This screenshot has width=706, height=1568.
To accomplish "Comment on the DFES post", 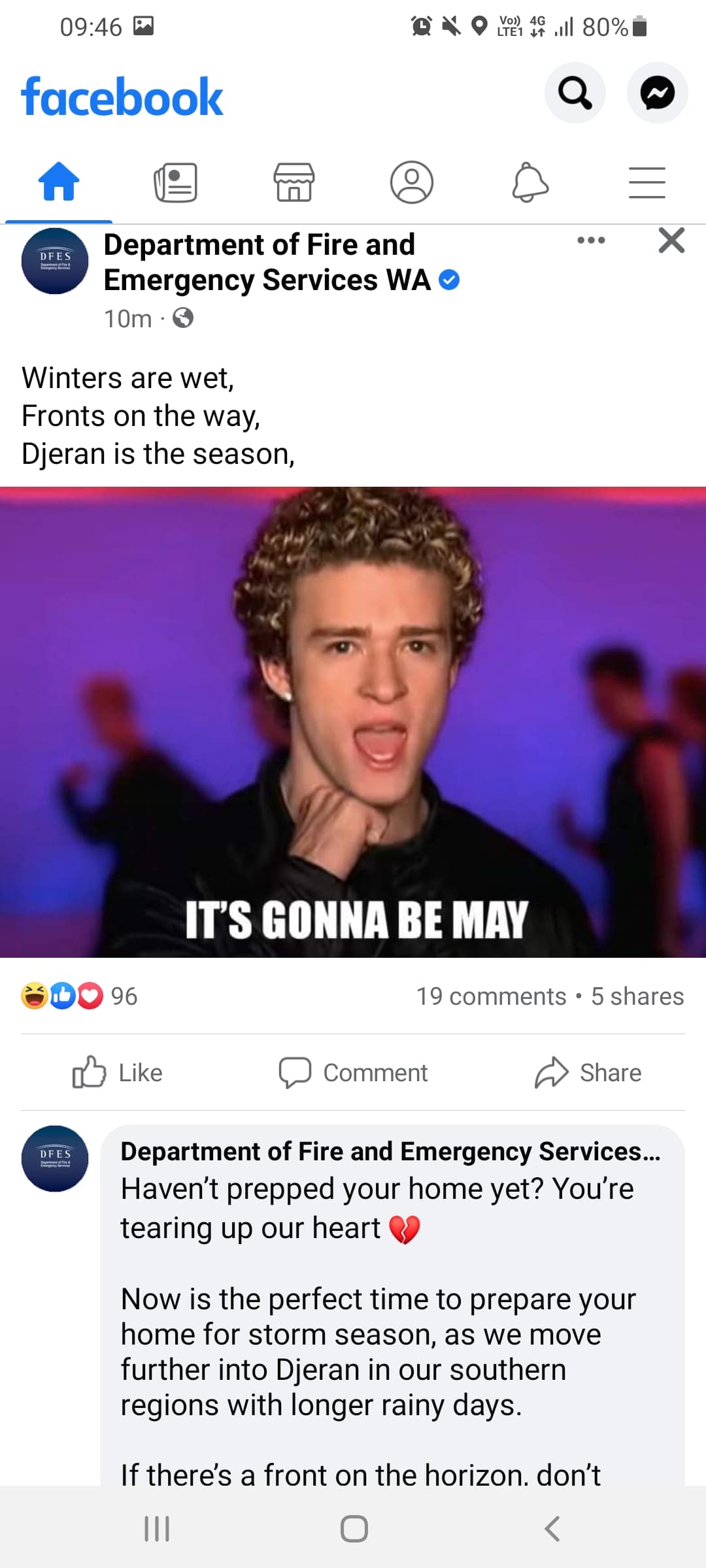I will [x=353, y=1073].
